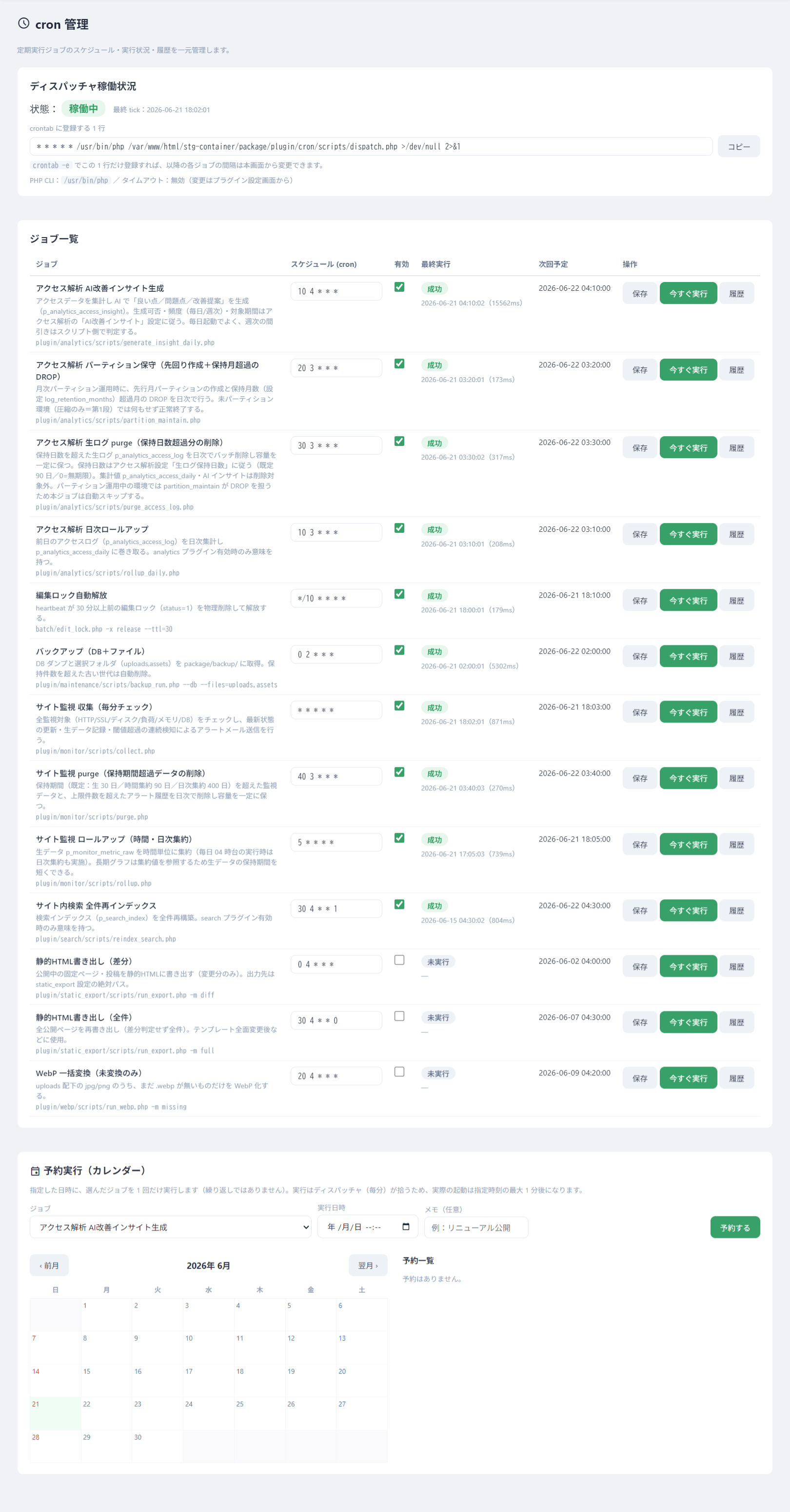Focus the メモ（任意） text field

click(x=475, y=1227)
